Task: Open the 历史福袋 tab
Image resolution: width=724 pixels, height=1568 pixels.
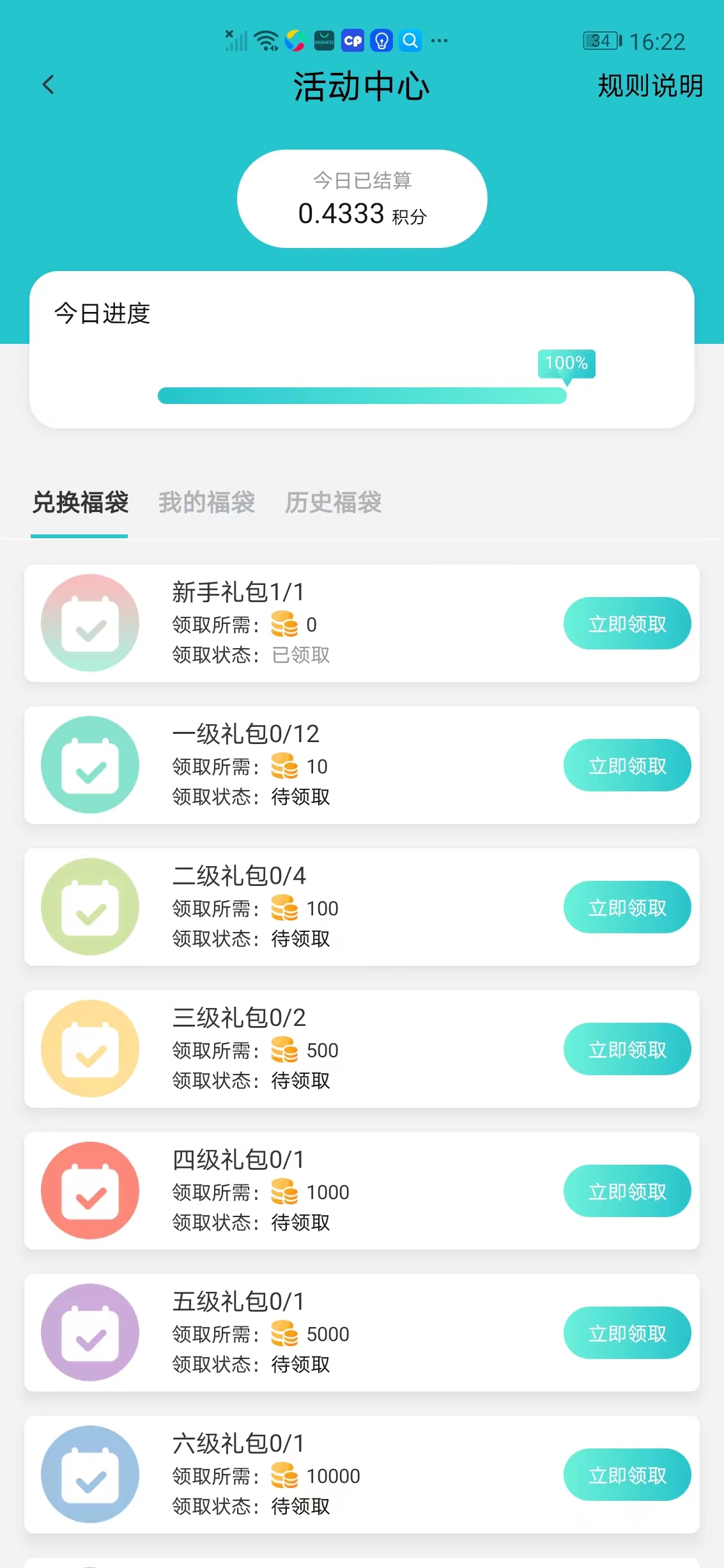Action: pos(334,503)
